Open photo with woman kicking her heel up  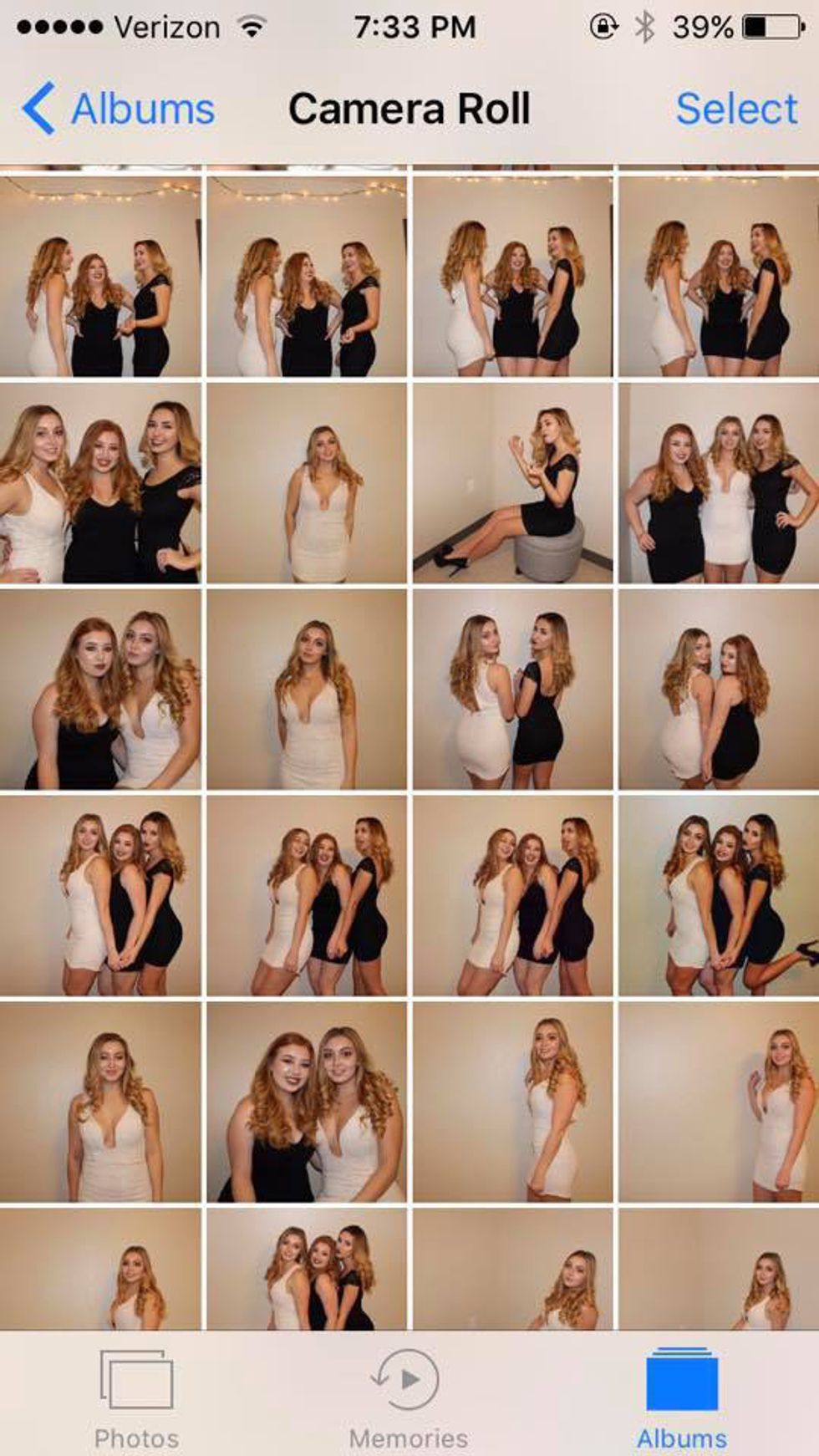719,896
